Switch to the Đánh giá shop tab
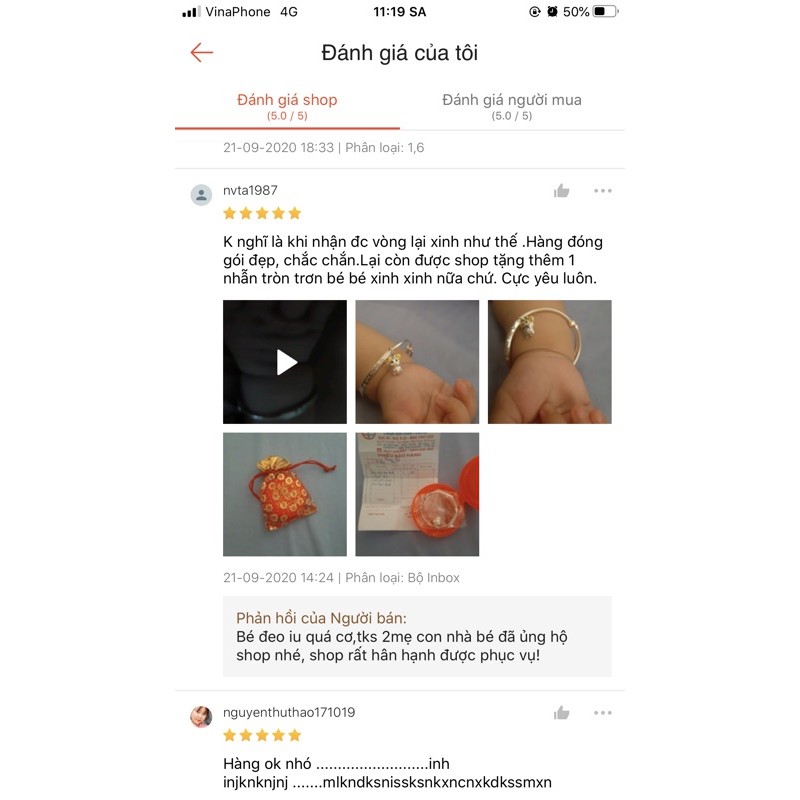The height and width of the screenshot is (800, 800). click(x=287, y=106)
